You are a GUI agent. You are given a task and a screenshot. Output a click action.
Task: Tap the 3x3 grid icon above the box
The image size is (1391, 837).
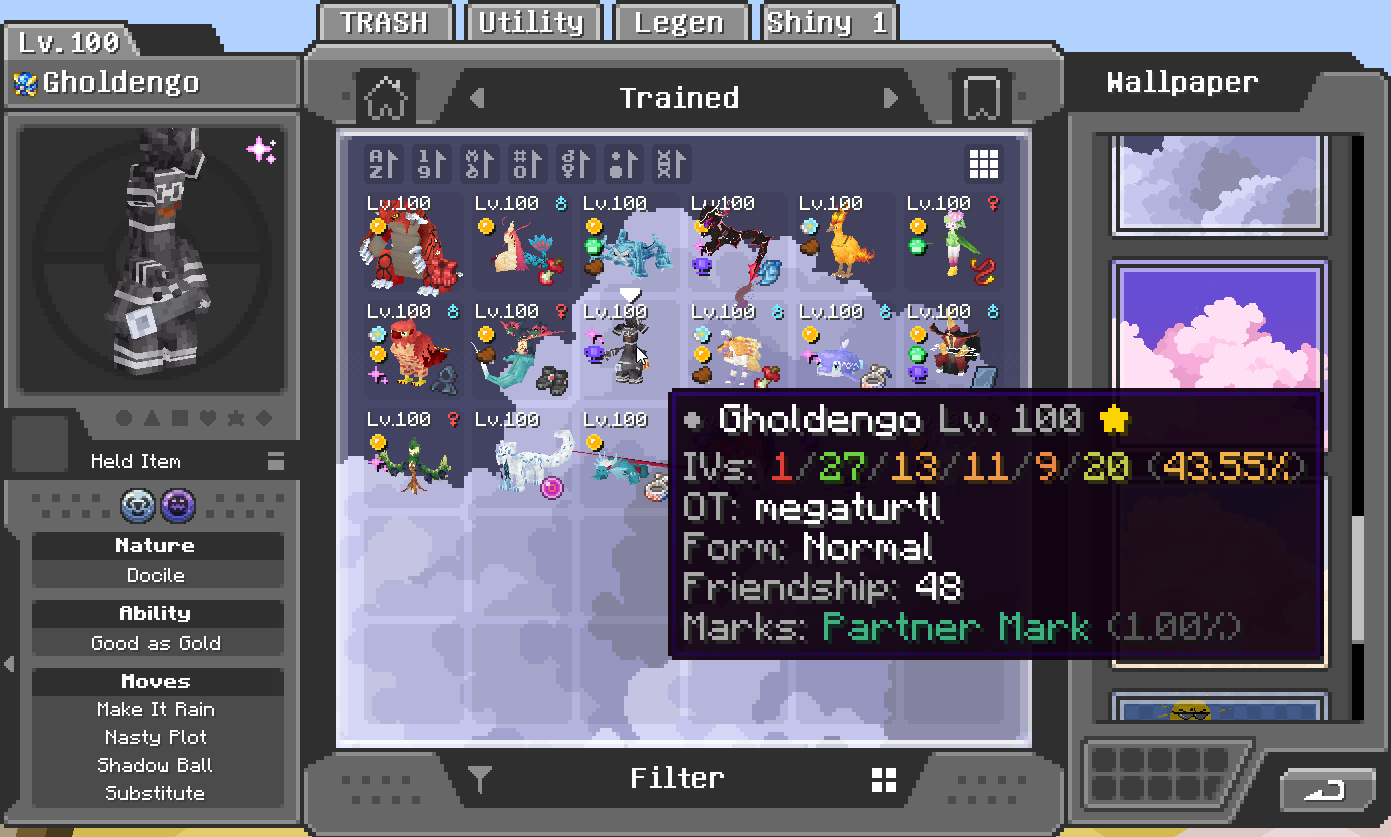(983, 163)
